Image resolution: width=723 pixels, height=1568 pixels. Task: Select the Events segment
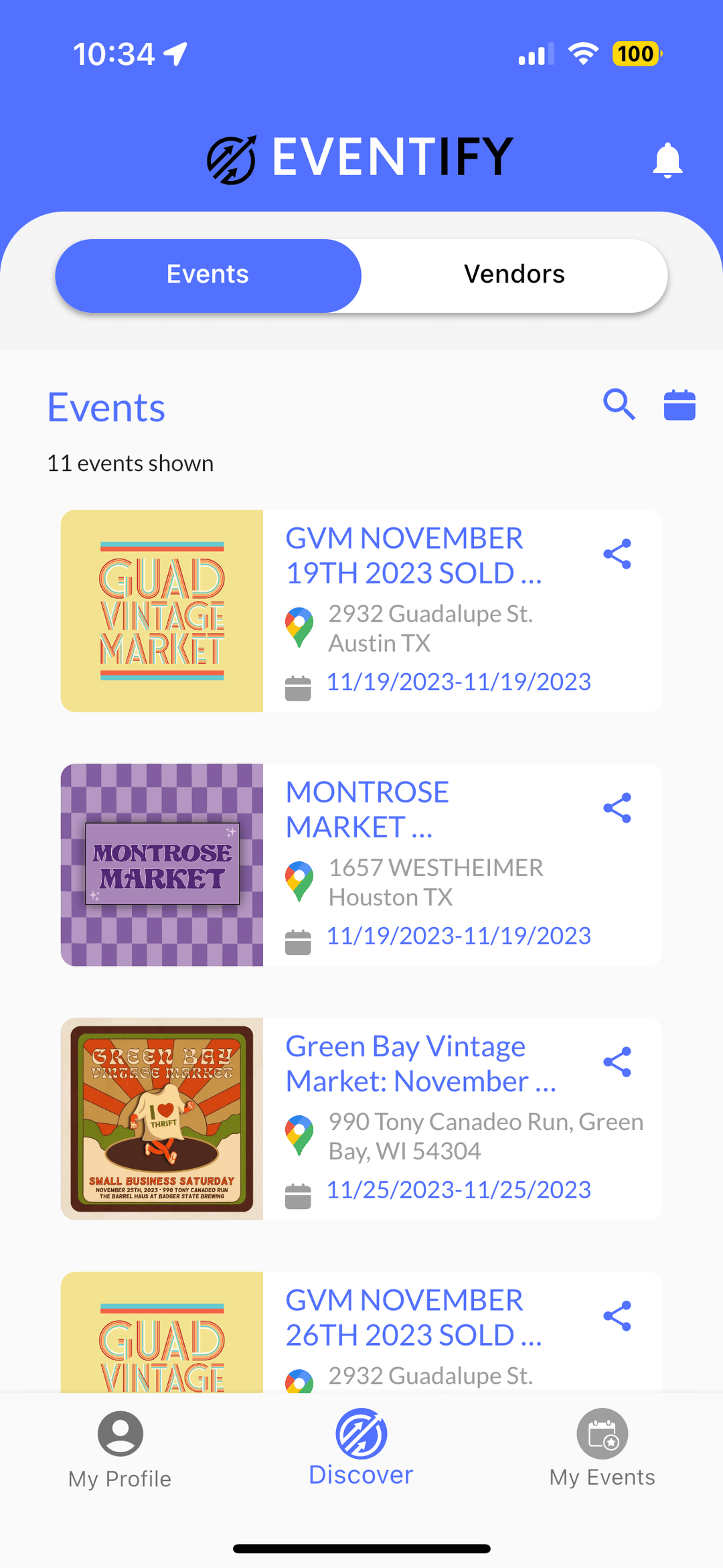(x=208, y=275)
